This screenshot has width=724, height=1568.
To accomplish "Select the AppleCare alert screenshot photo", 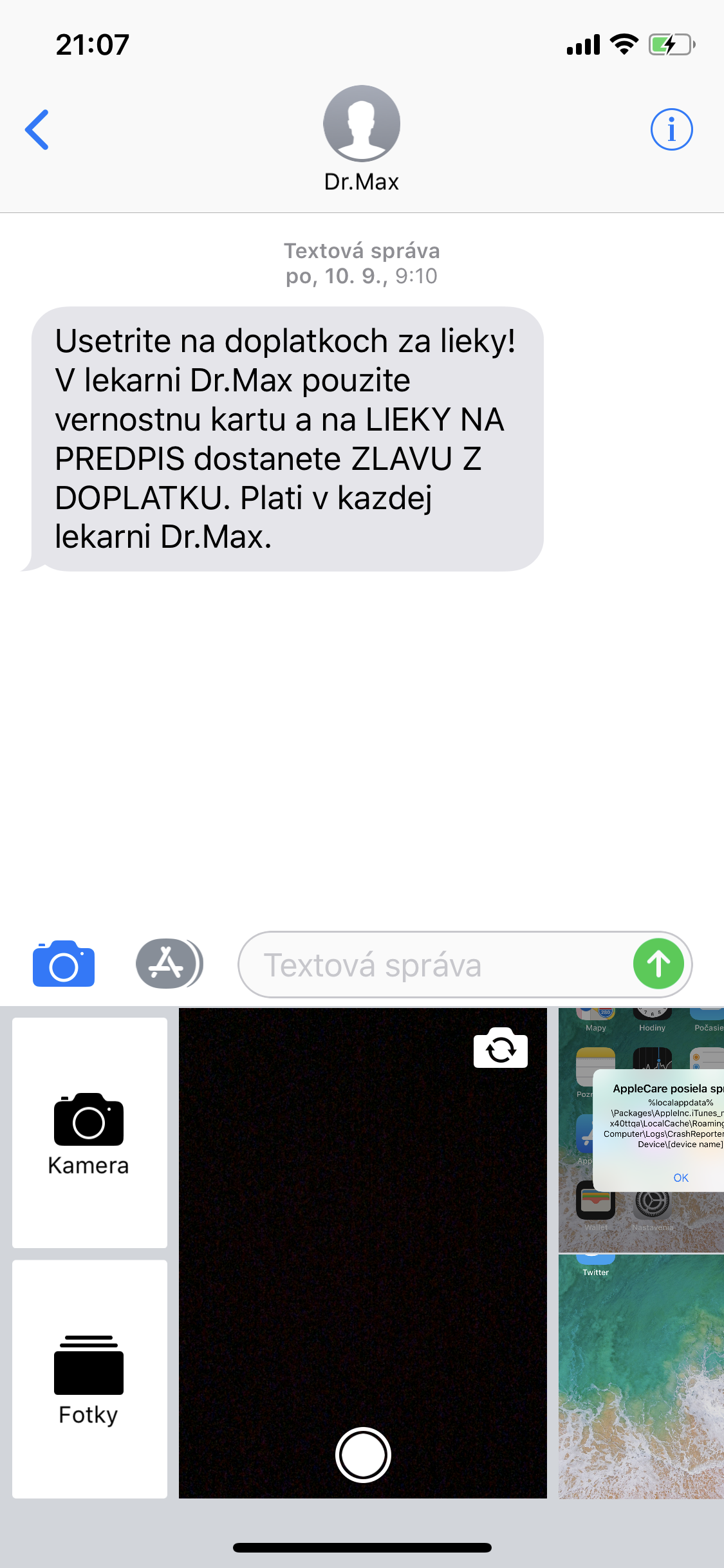I will pyautogui.click(x=641, y=1130).
